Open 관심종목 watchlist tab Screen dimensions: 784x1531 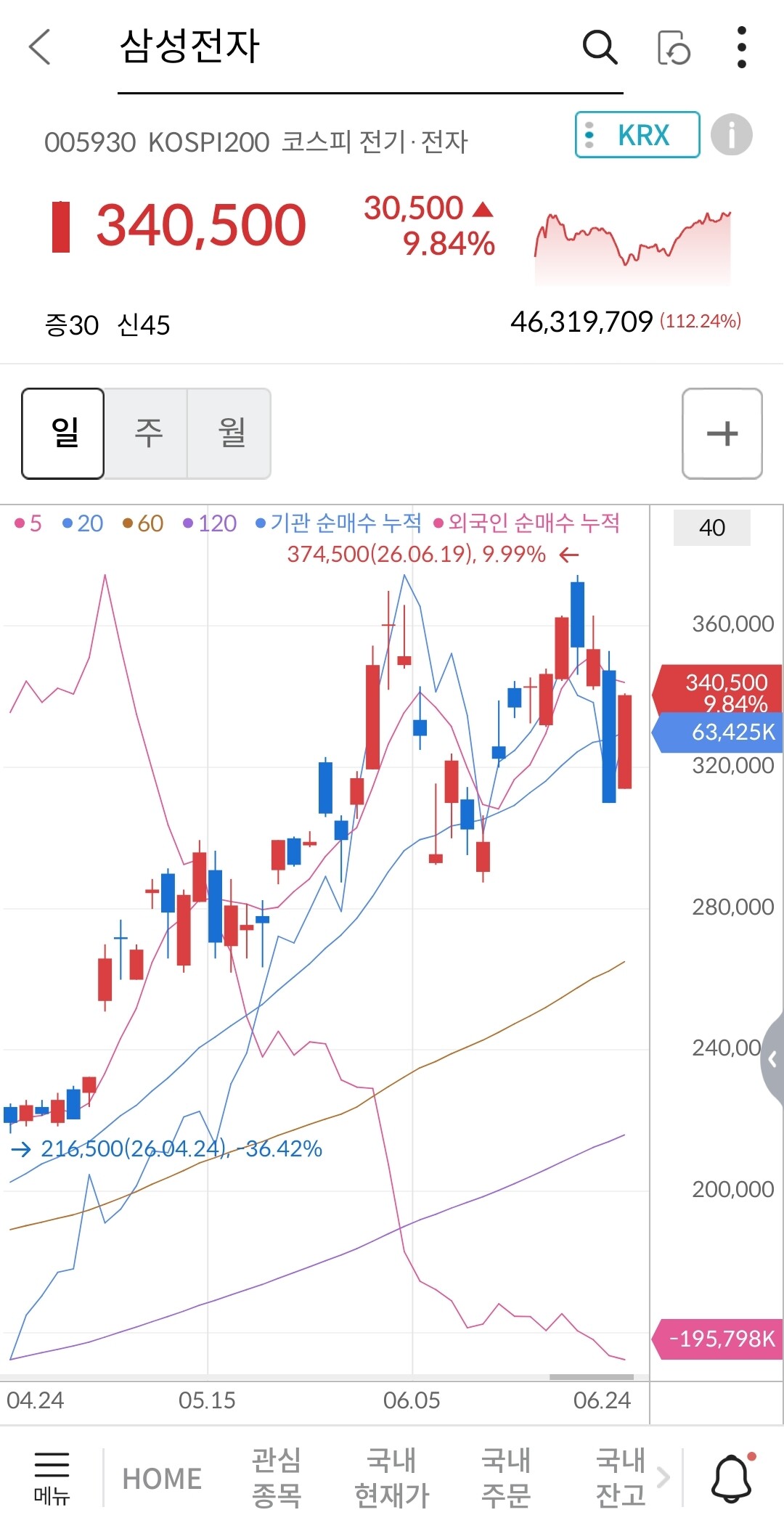pyautogui.click(x=277, y=1477)
